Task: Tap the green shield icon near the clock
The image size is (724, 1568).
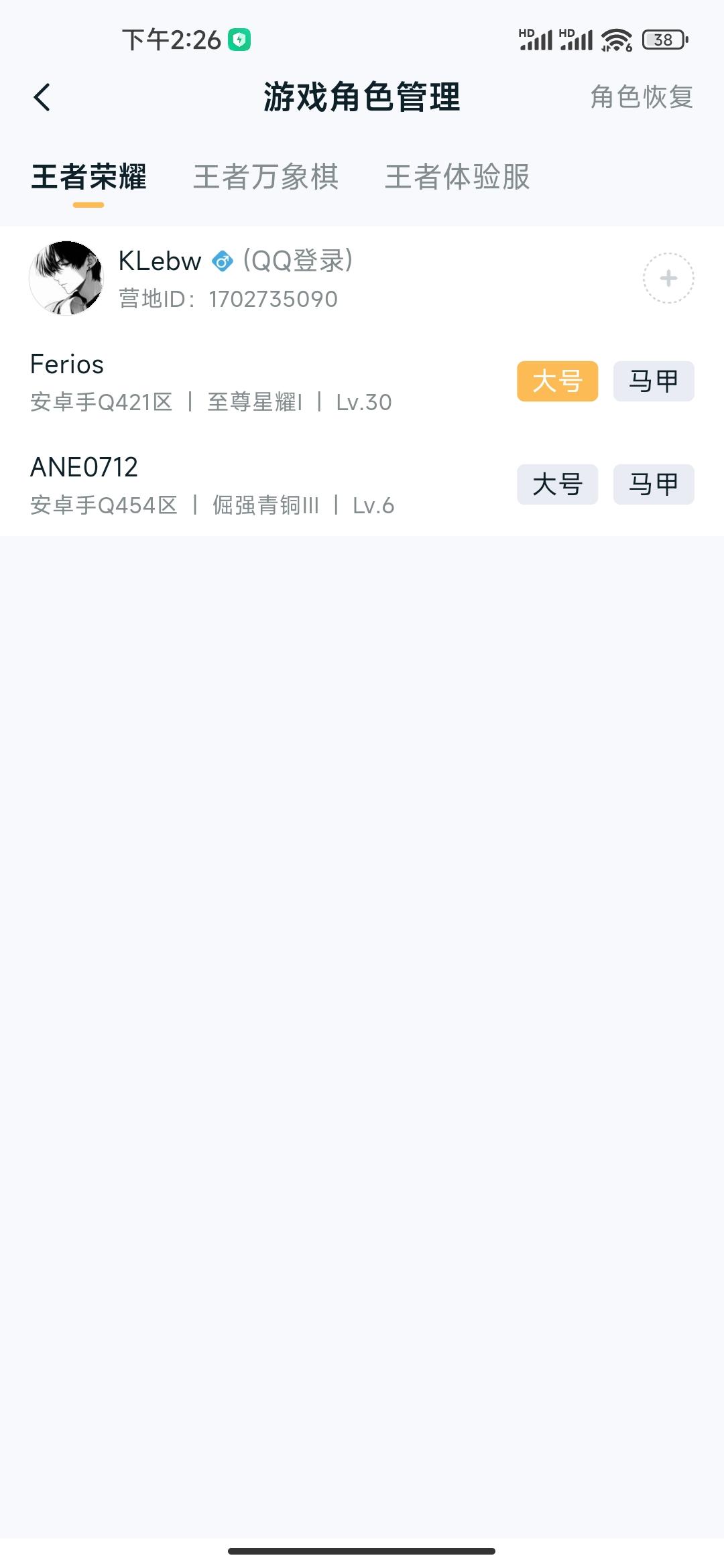Action: coord(239,40)
